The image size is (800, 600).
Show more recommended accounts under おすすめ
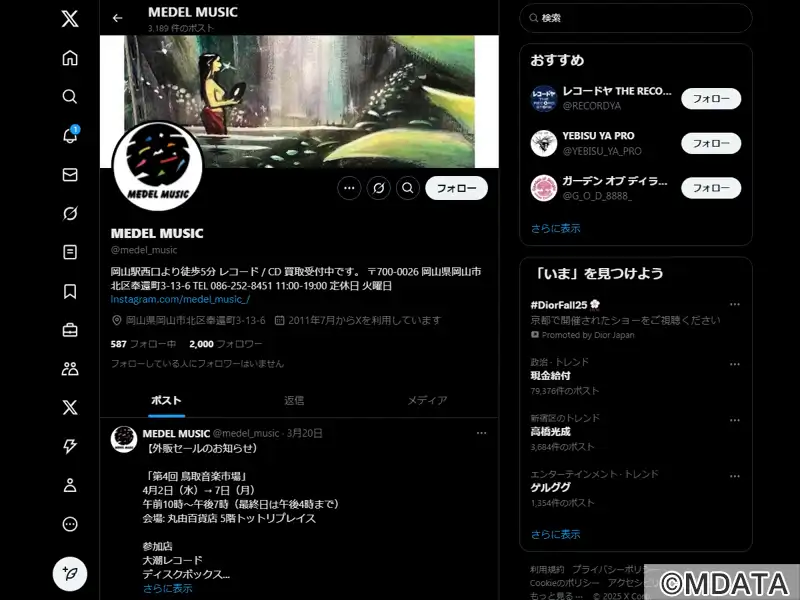(555, 228)
